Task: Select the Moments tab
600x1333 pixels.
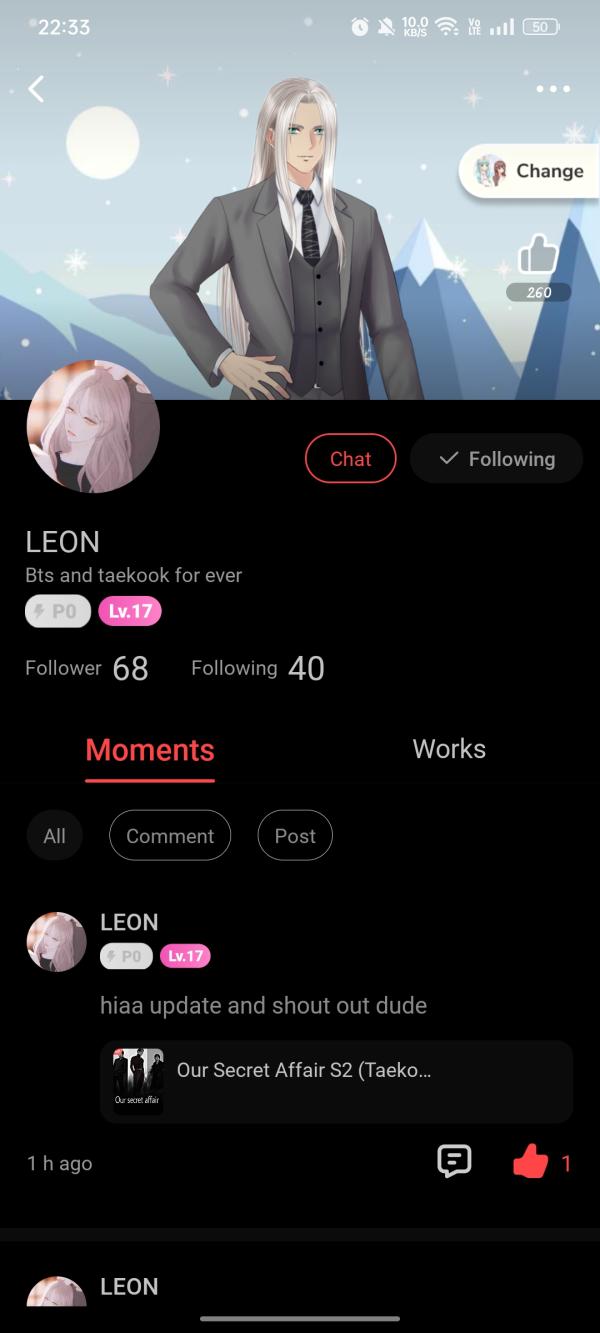Action: [x=150, y=750]
